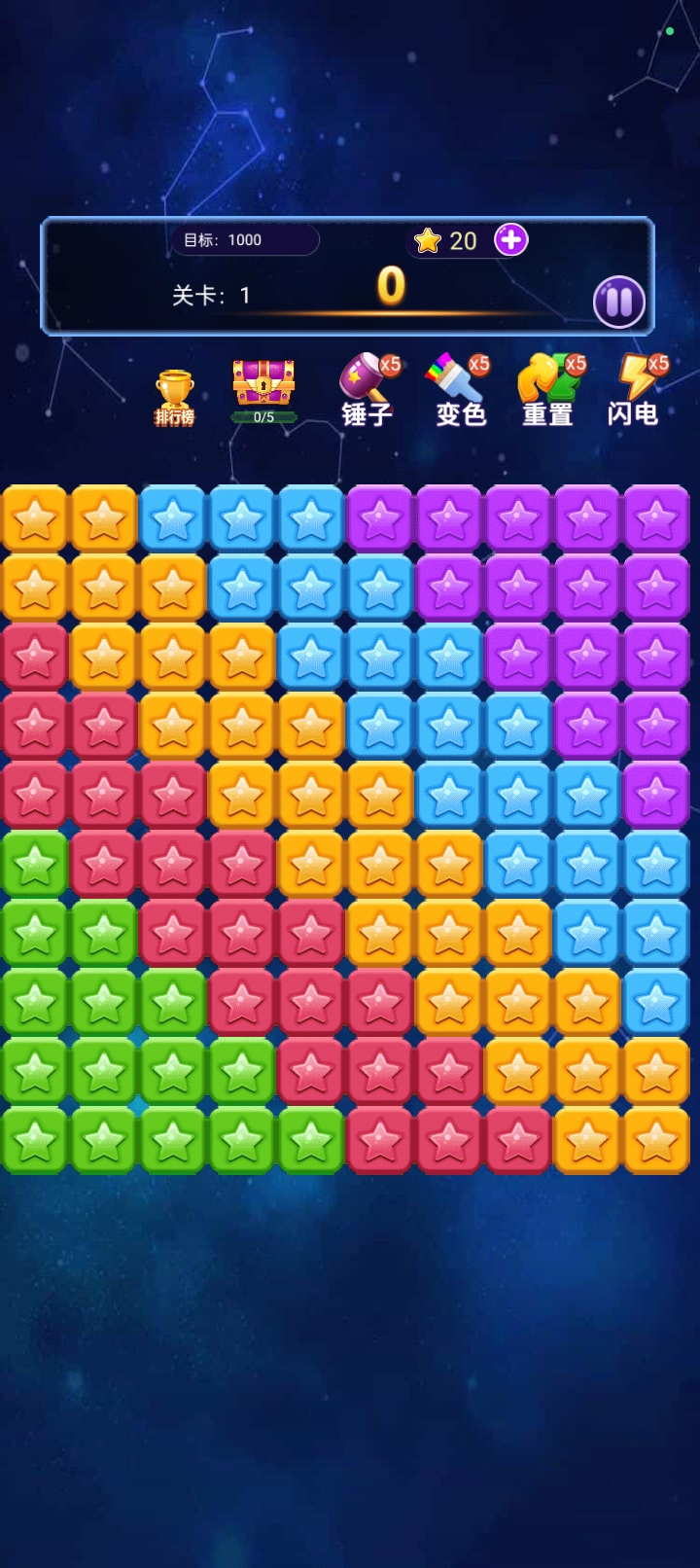Image resolution: width=700 pixels, height=1568 pixels.
Task: Open the treasure chest reward
Action: 263,388
